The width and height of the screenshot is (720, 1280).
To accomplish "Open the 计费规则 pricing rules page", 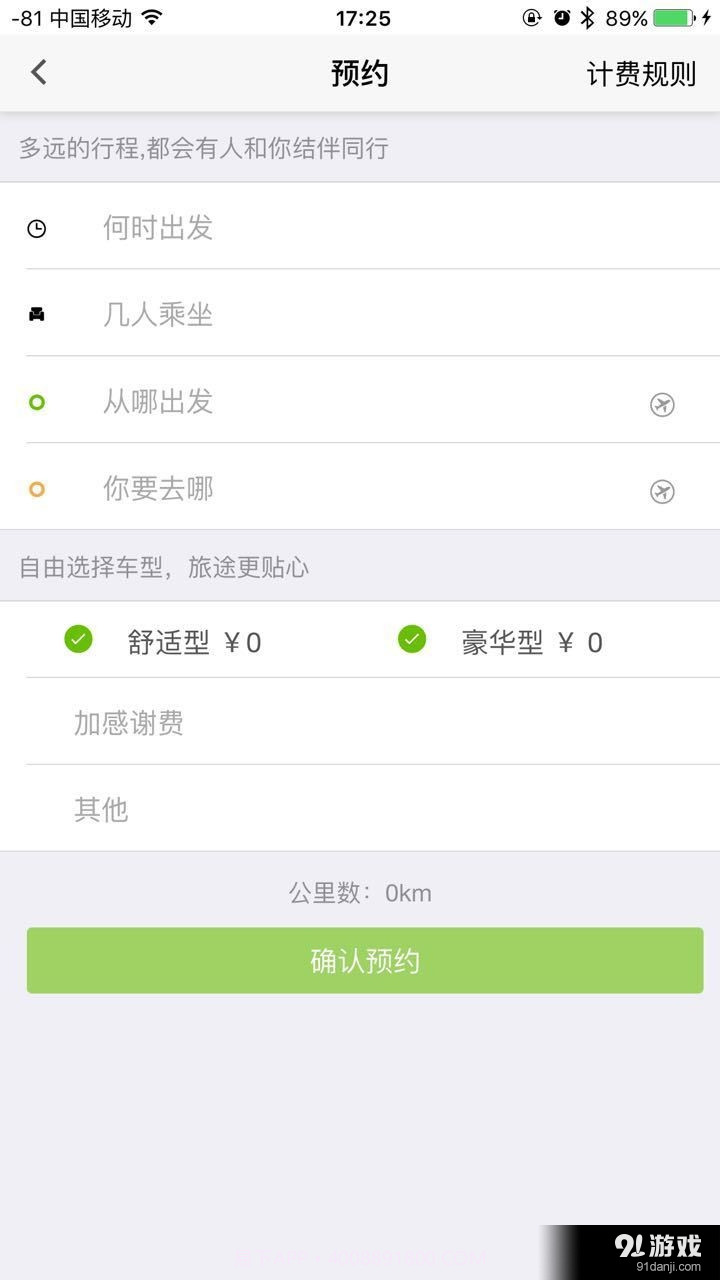I will [641, 73].
